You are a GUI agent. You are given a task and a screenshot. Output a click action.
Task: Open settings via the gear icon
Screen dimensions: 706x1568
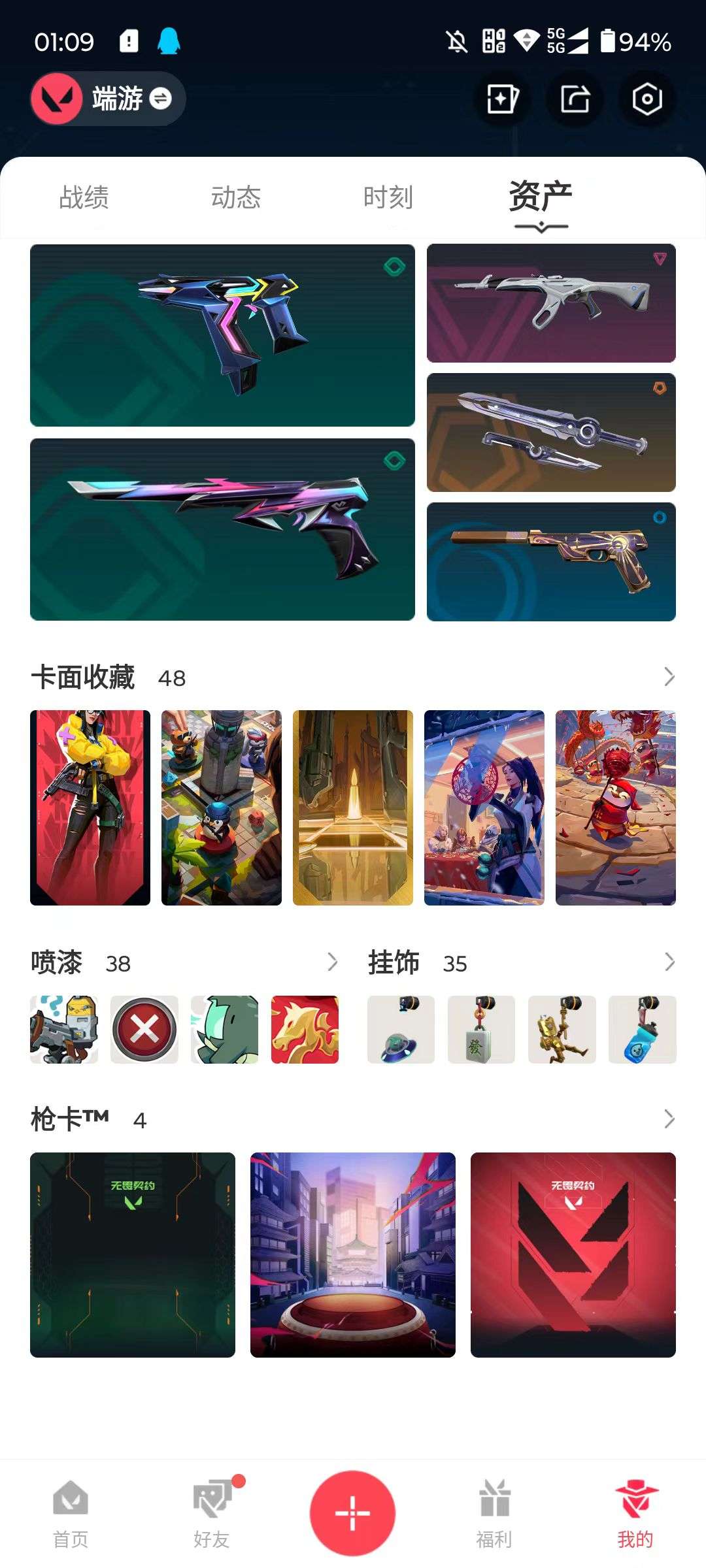646,99
